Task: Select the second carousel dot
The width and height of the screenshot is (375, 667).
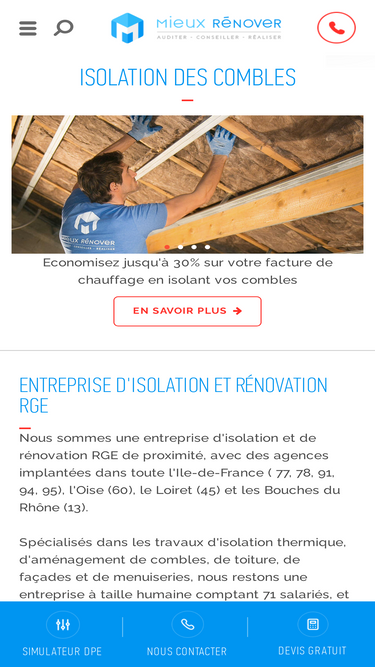Action: pos(181,247)
